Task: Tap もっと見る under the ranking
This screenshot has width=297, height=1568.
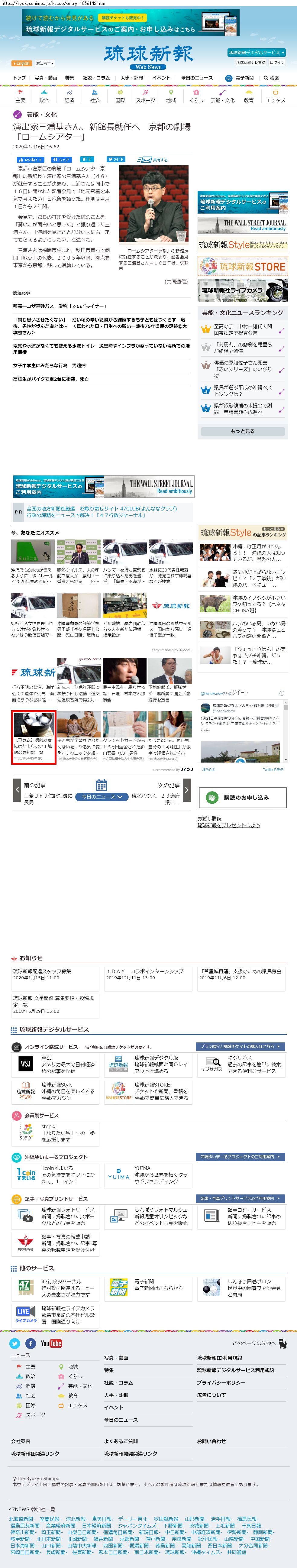Action: click(x=242, y=431)
